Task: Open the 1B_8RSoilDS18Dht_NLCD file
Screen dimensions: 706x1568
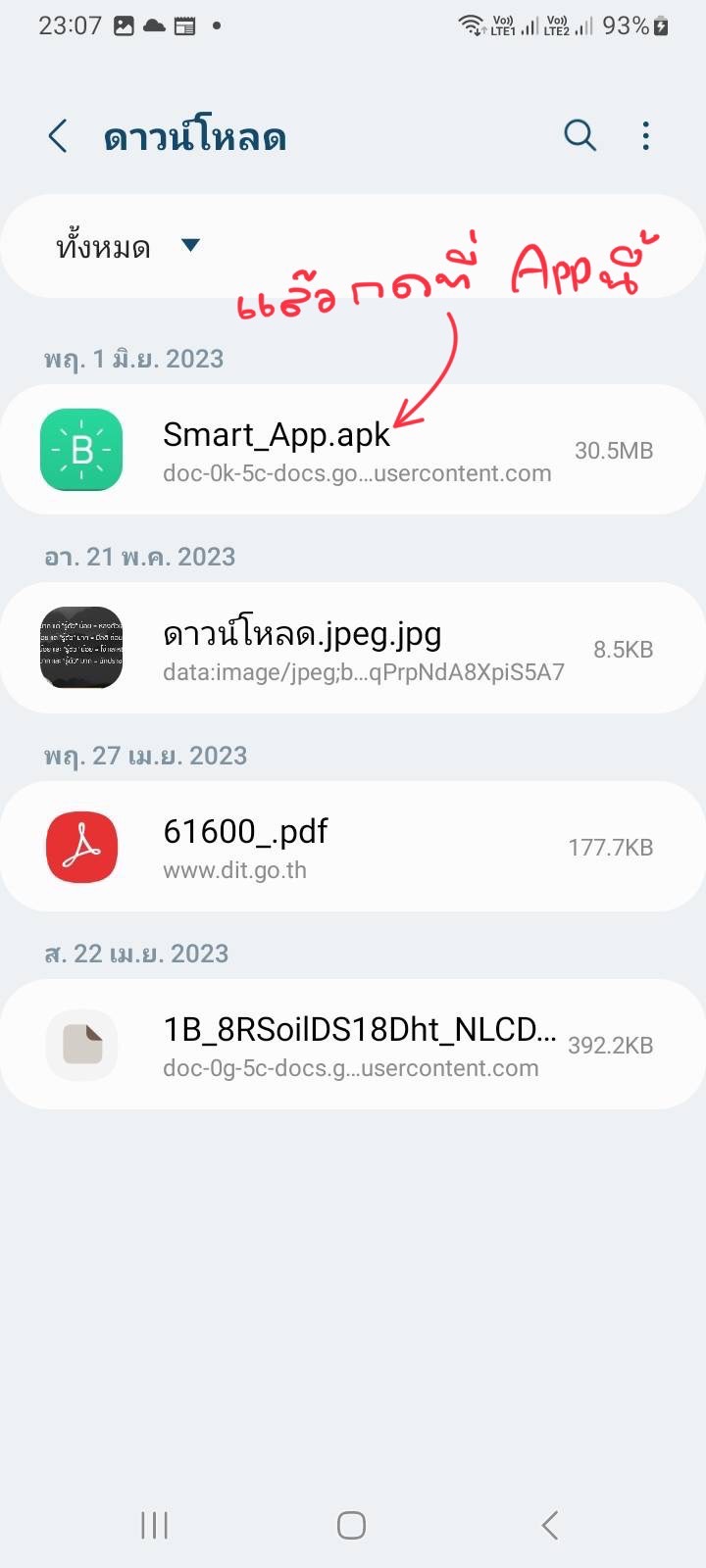Action: pos(353,1045)
